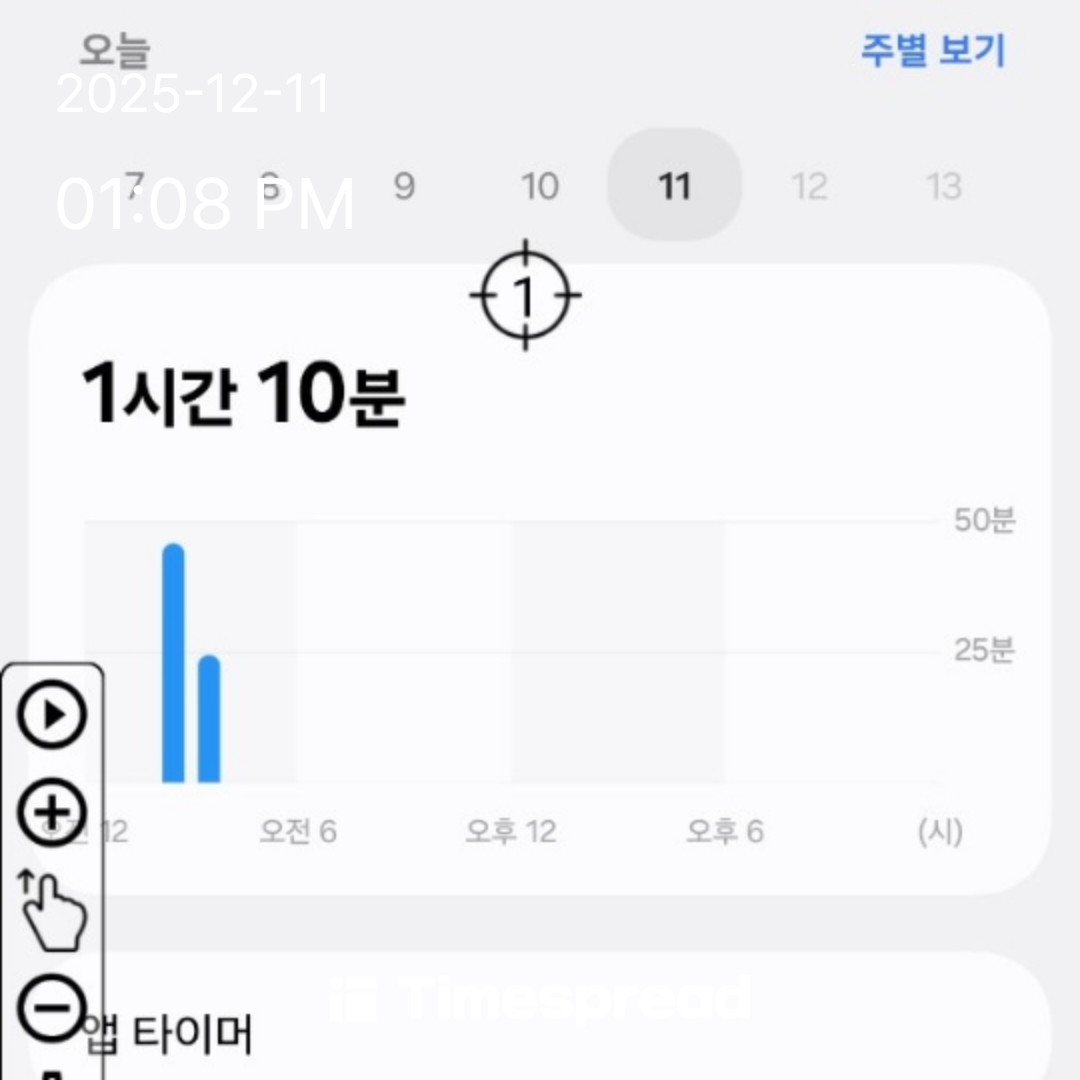
Task: Add a swipe gesture with the hand icon
Action: click(x=53, y=909)
